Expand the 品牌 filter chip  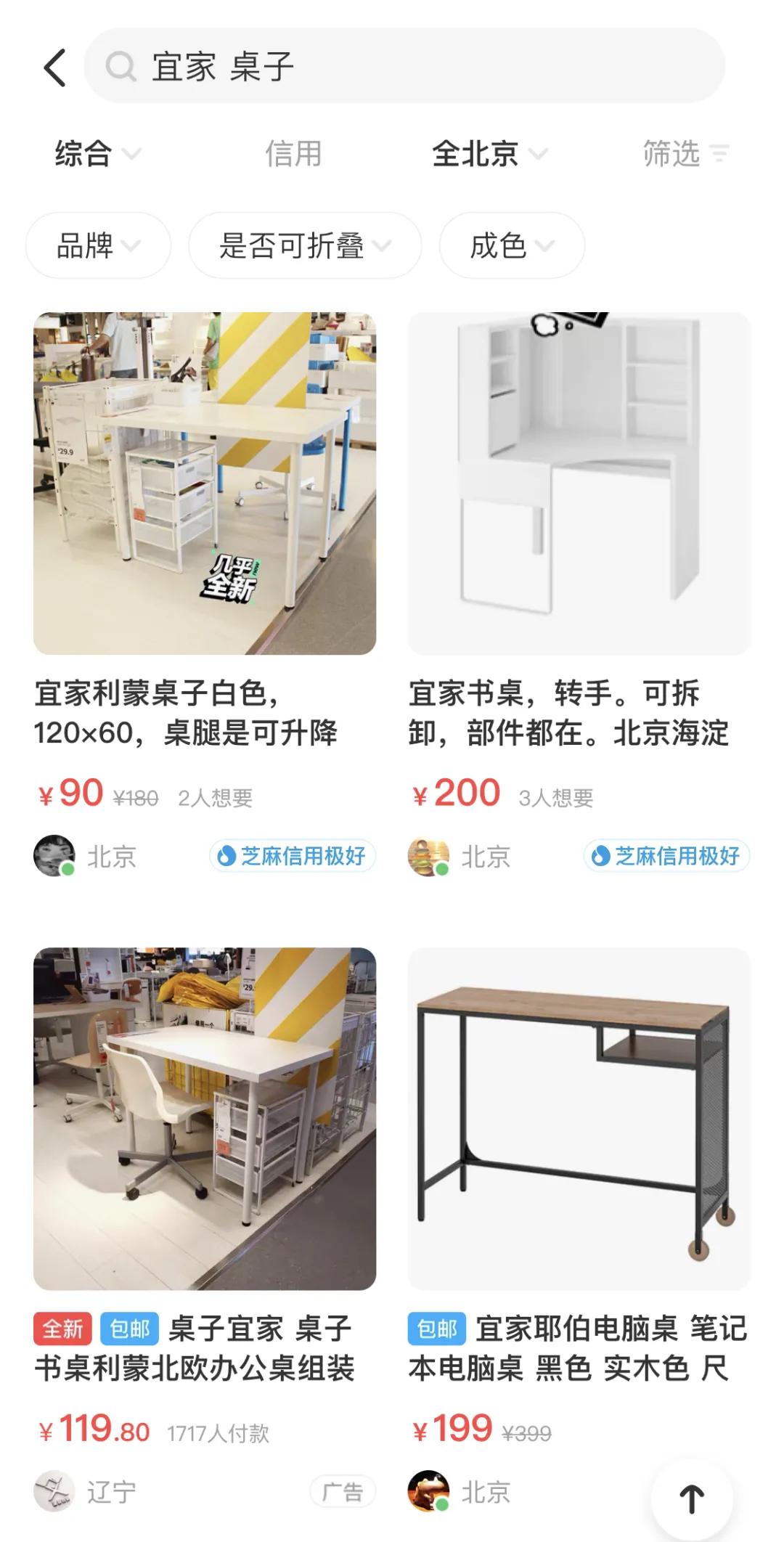coord(98,245)
